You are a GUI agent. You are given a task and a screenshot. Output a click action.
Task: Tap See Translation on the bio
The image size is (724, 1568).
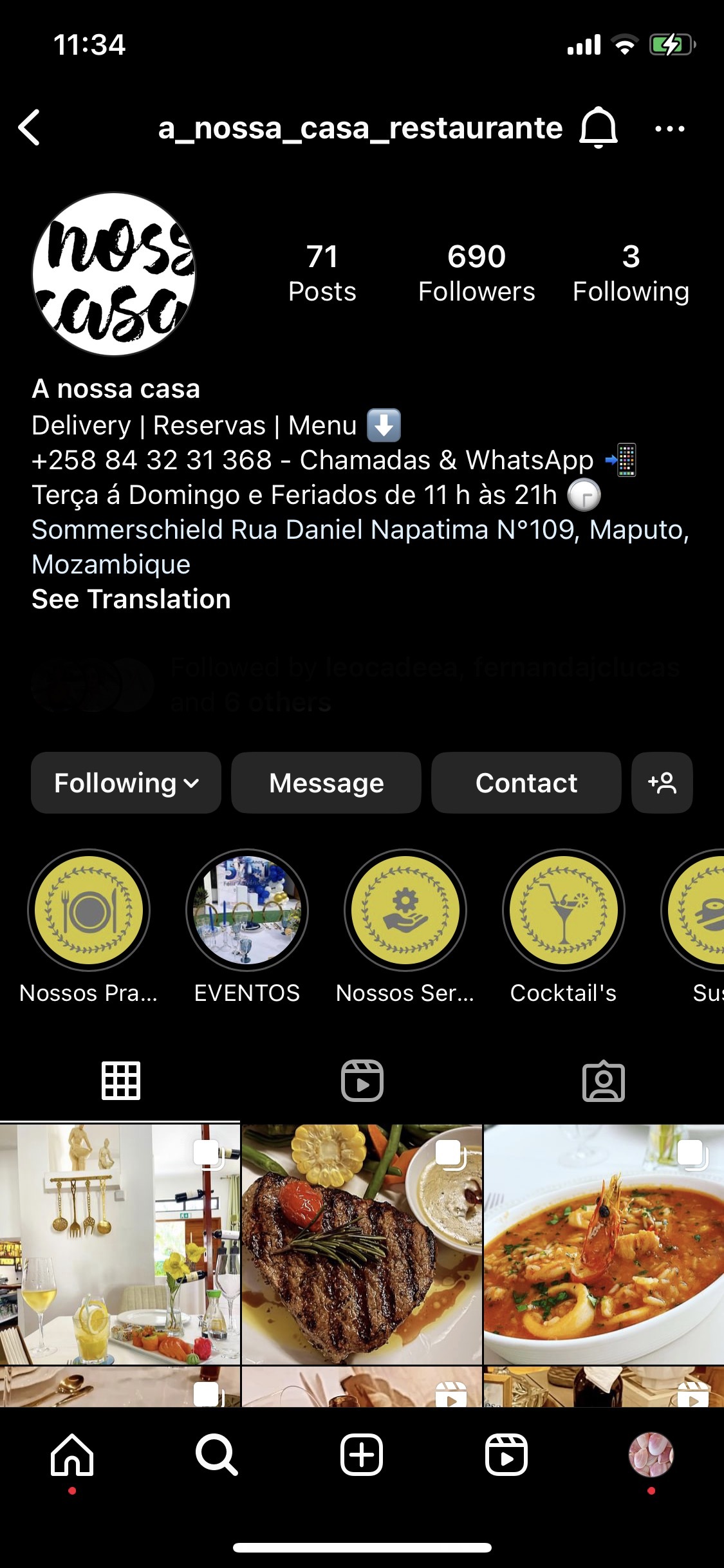tap(131, 599)
